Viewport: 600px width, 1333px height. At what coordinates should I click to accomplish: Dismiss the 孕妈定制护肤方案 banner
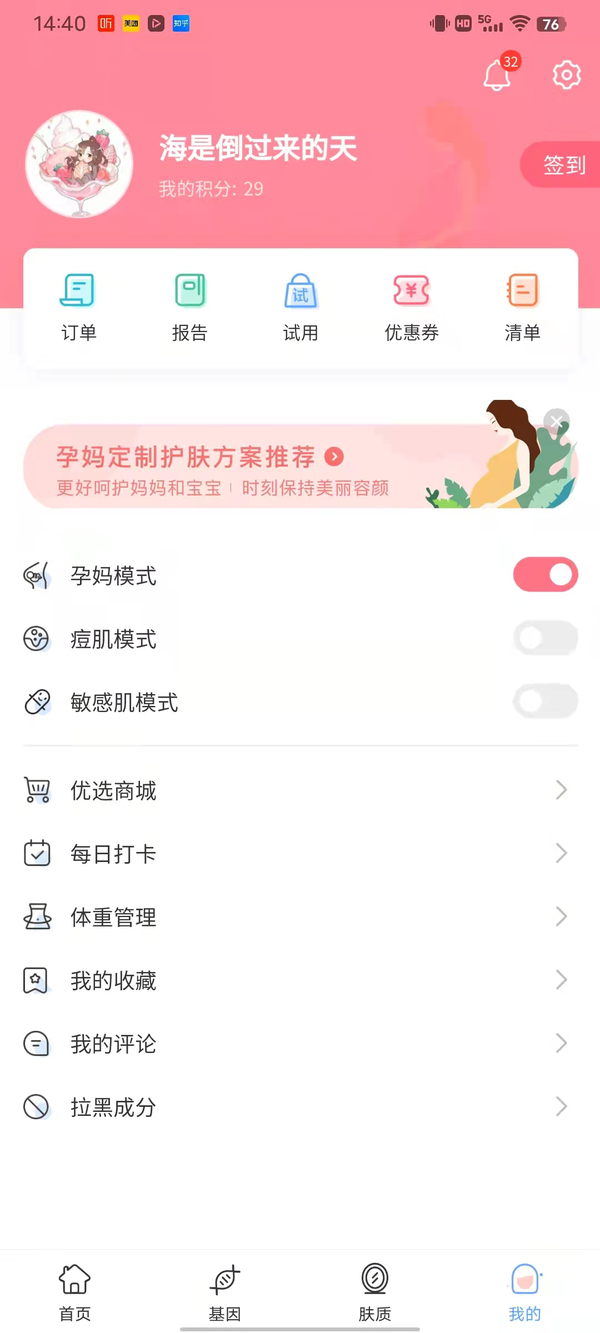558,420
